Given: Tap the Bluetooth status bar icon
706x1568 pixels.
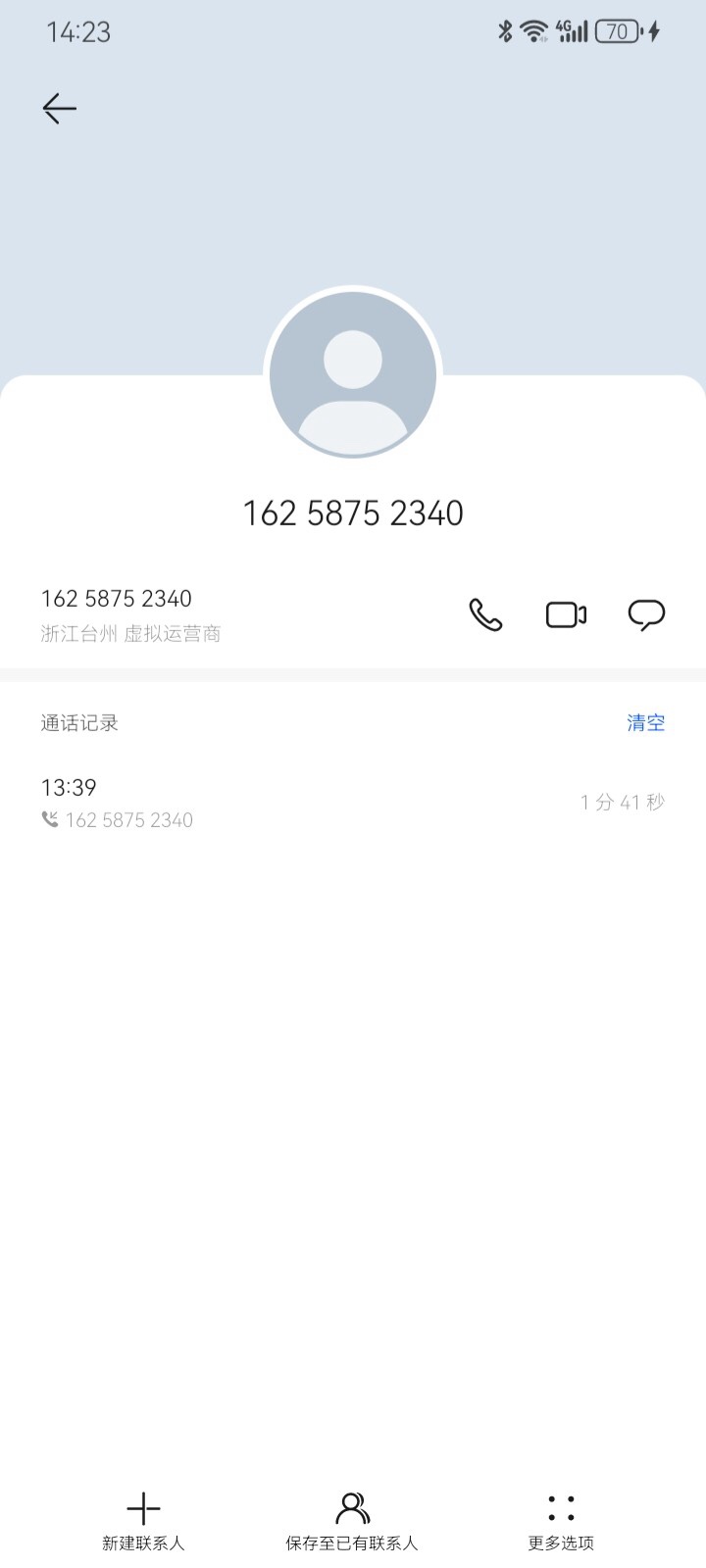Looking at the screenshot, I should pyautogui.click(x=503, y=30).
